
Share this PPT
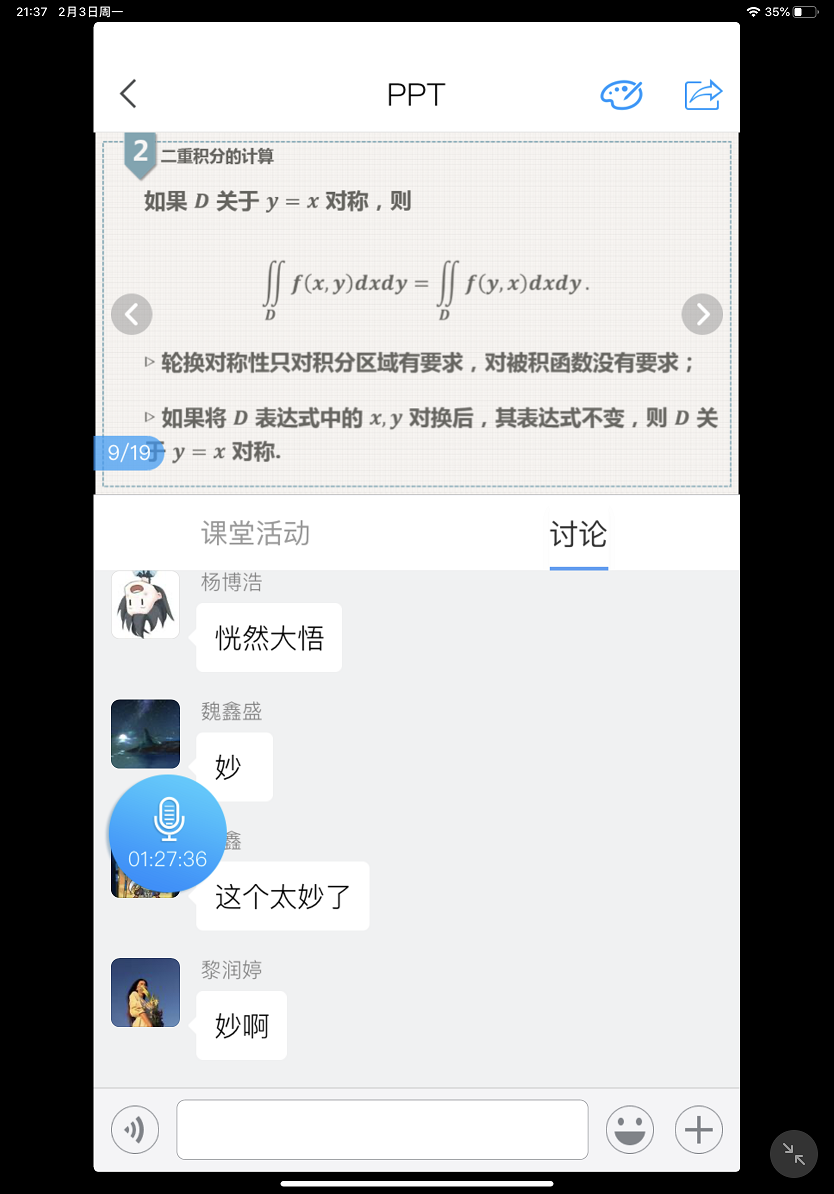click(703, 95)
